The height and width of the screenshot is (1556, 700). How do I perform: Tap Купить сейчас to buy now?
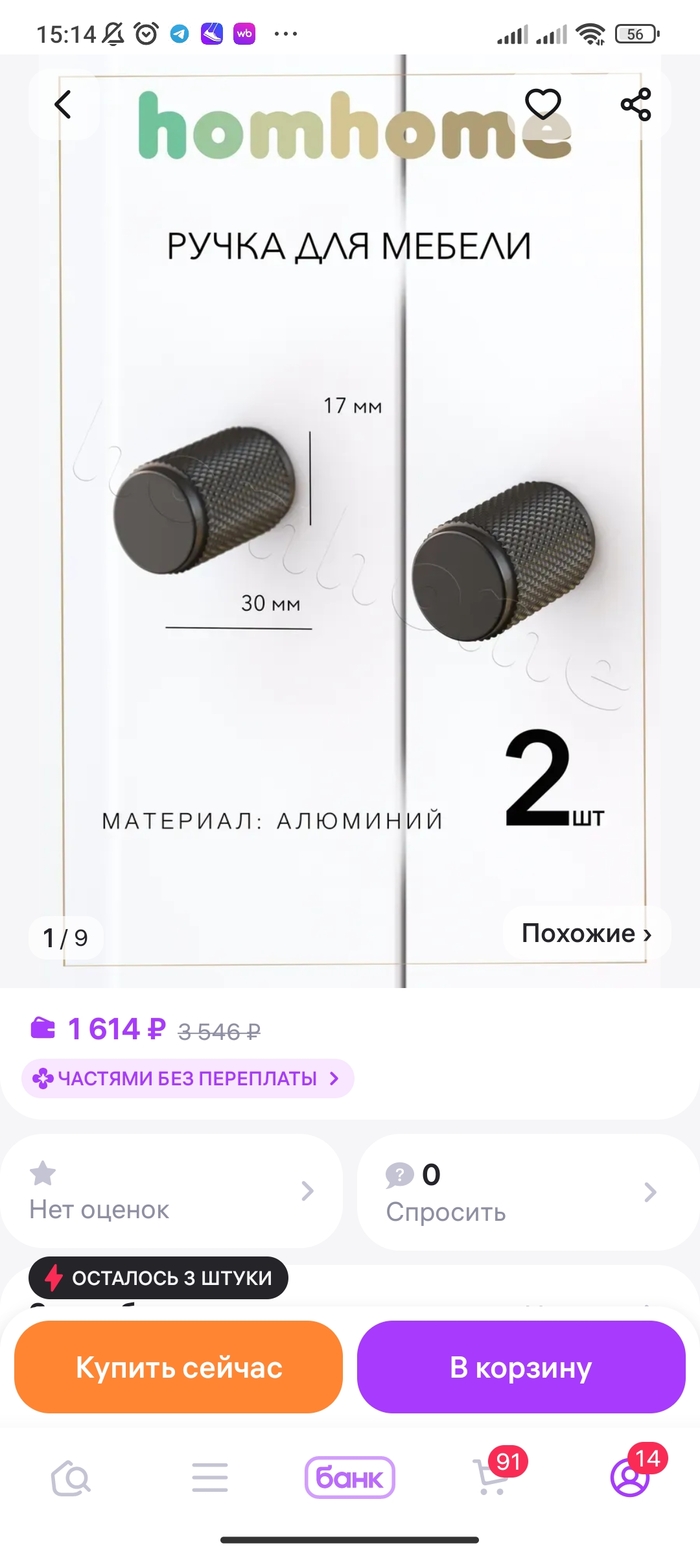pos(178,1367)
